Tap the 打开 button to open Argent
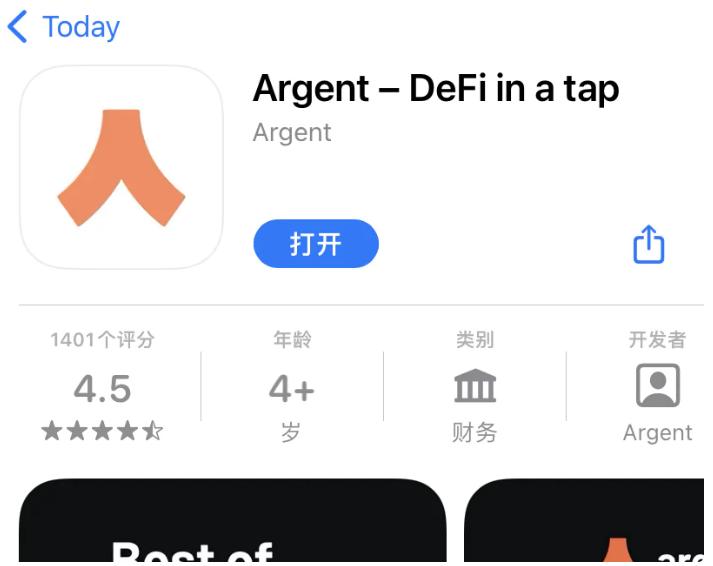 tap(316, 244)
